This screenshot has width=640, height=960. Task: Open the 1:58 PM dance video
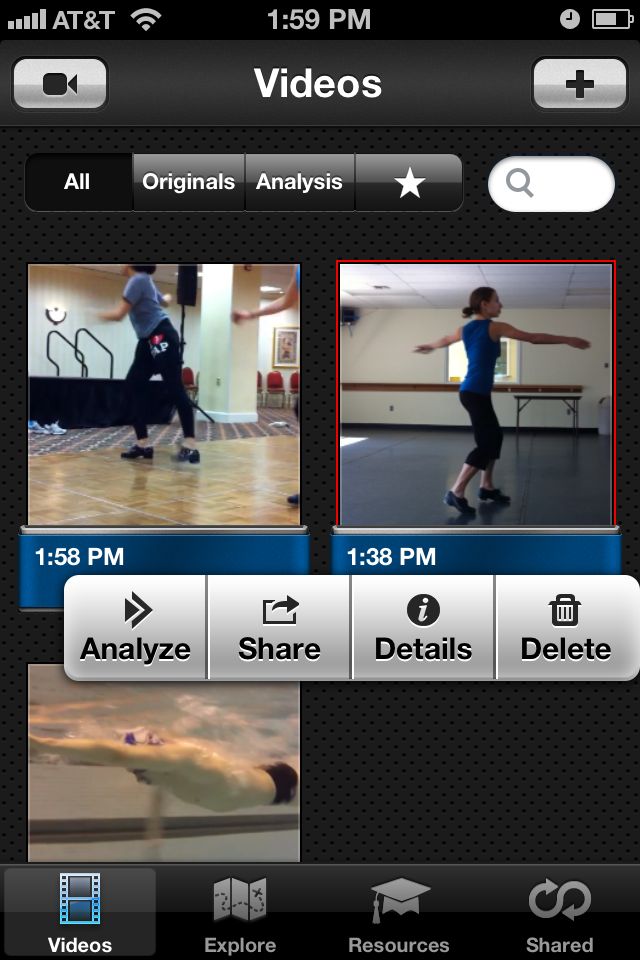pos(164,394)
